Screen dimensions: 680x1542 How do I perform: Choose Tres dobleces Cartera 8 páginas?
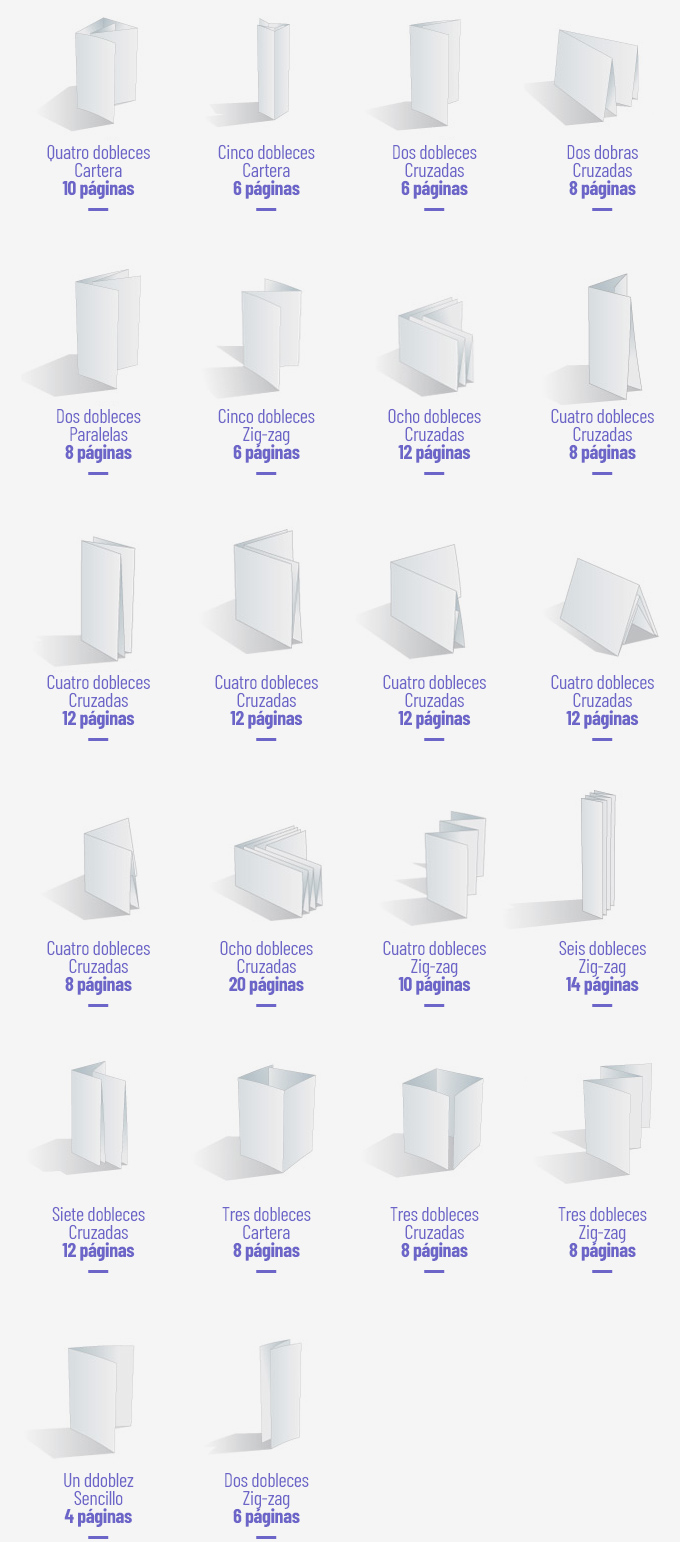coord(266,1120)
